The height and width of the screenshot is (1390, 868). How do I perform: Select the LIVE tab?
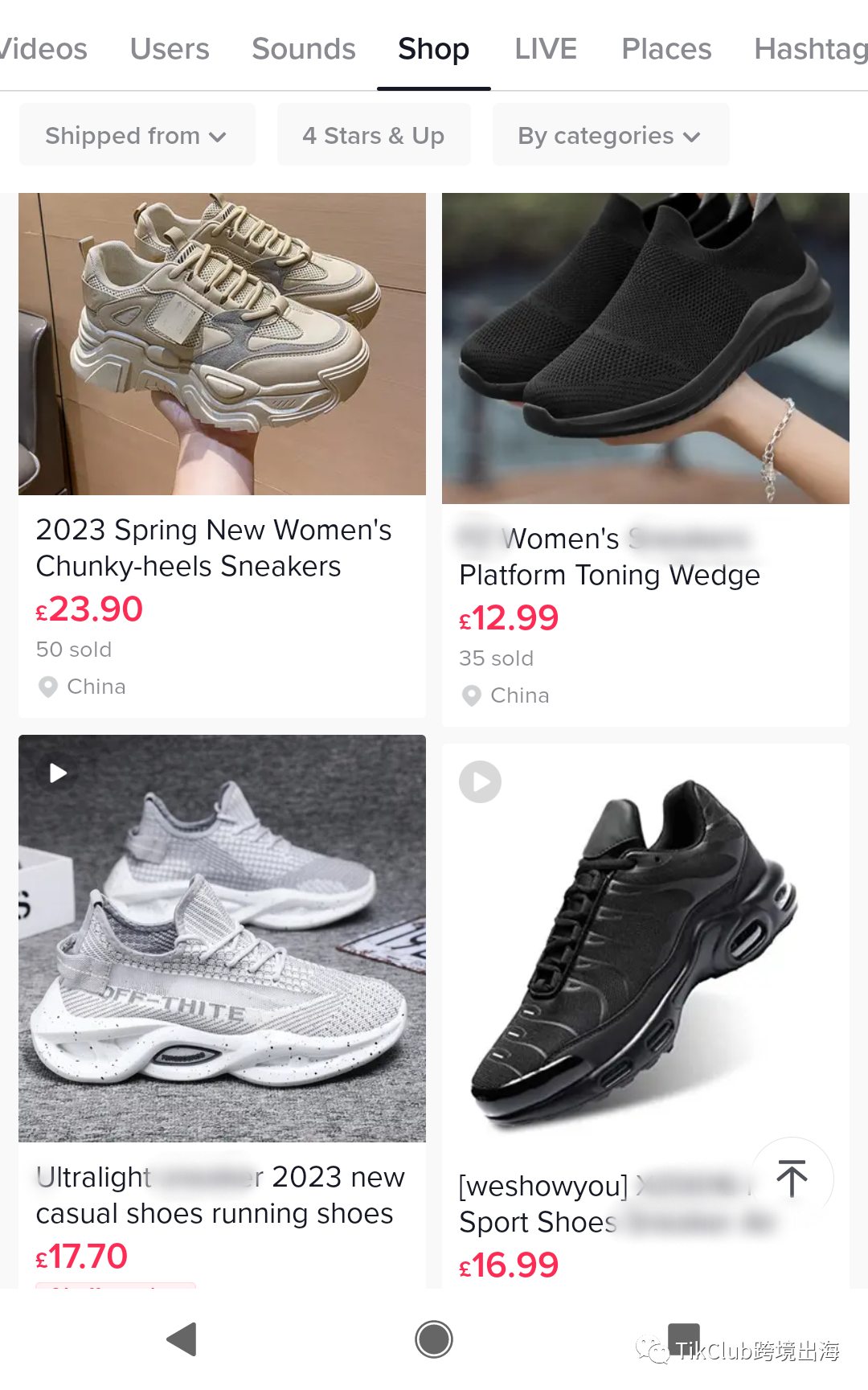coord(546,49)
